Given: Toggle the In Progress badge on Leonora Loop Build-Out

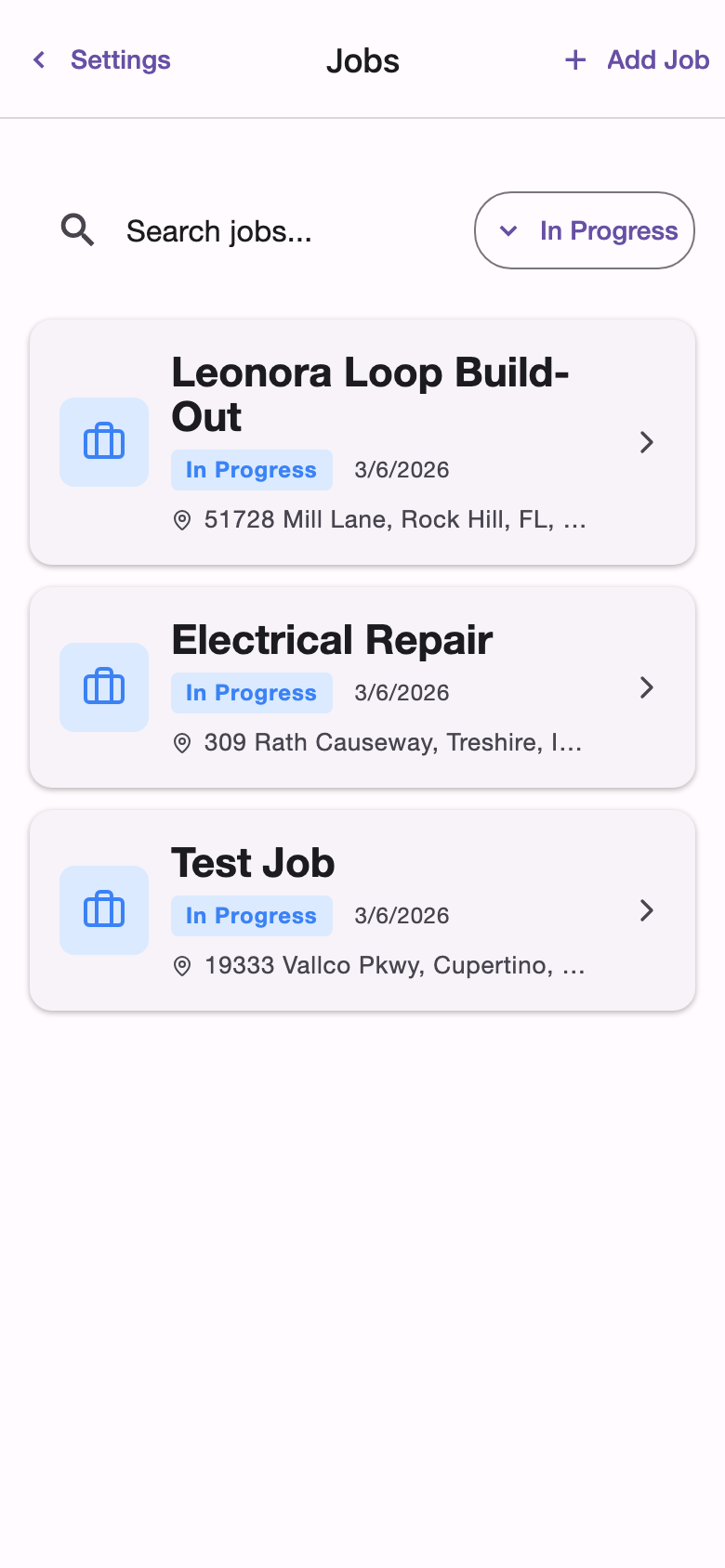Looking at the screenshot, I should tap(251, 470).
